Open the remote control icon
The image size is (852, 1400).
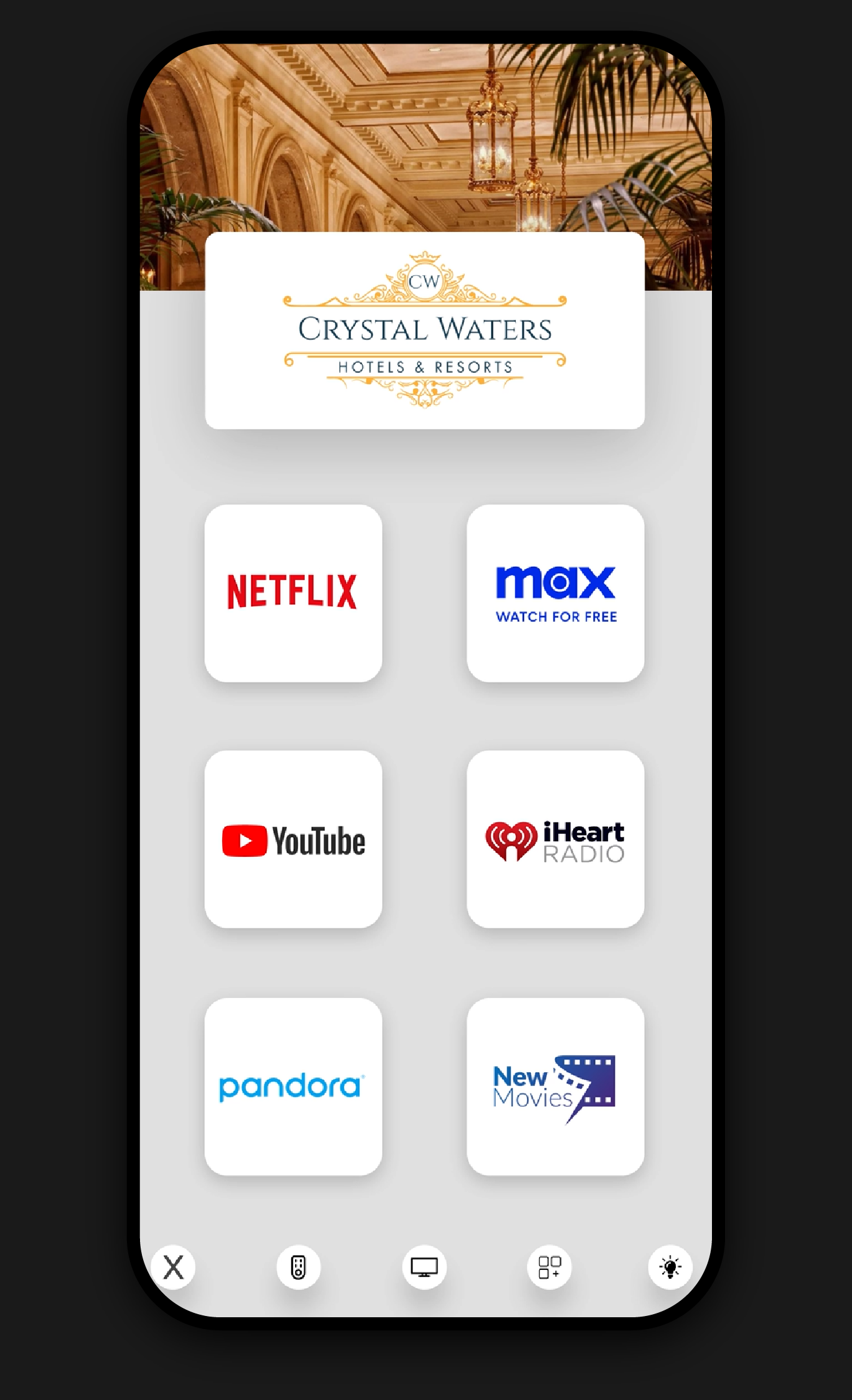point(299,1267)
